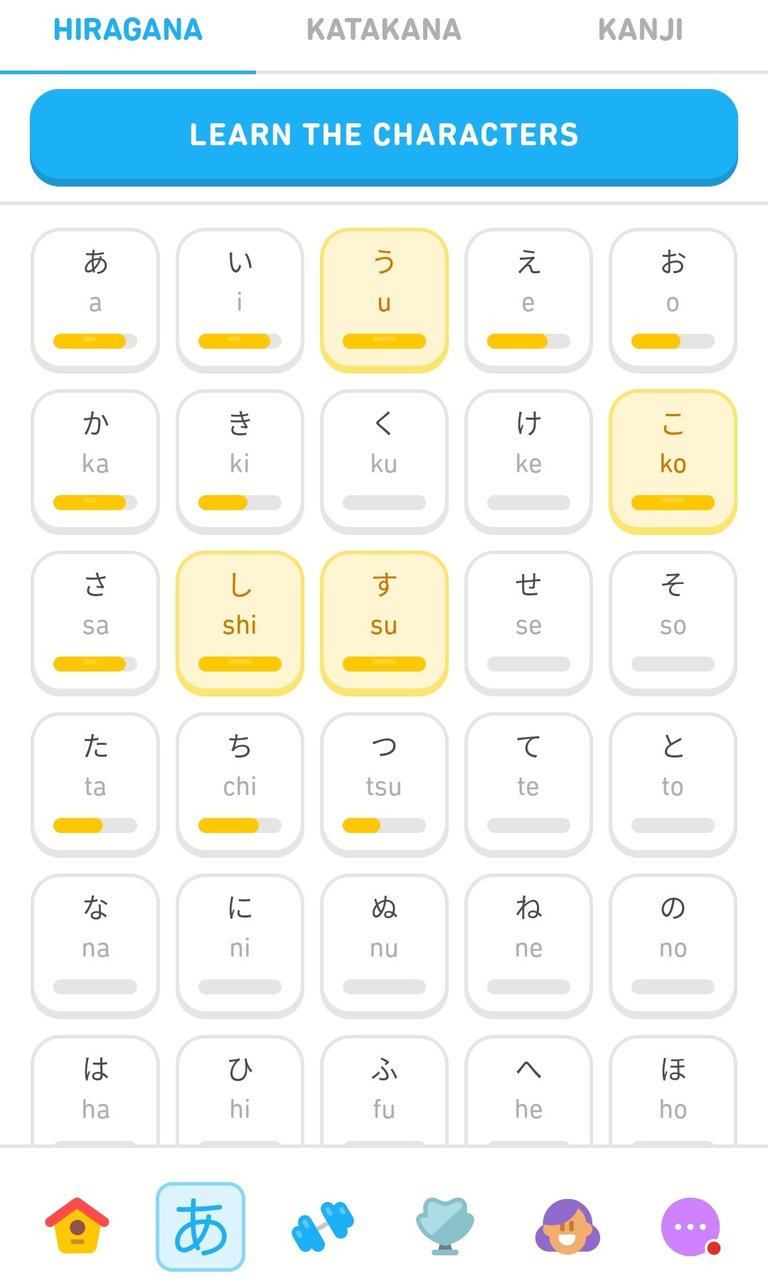This screenshot has height=1284, width=768.
Task: Switch to the Kanji tab
Action: [x=640, y=29]
